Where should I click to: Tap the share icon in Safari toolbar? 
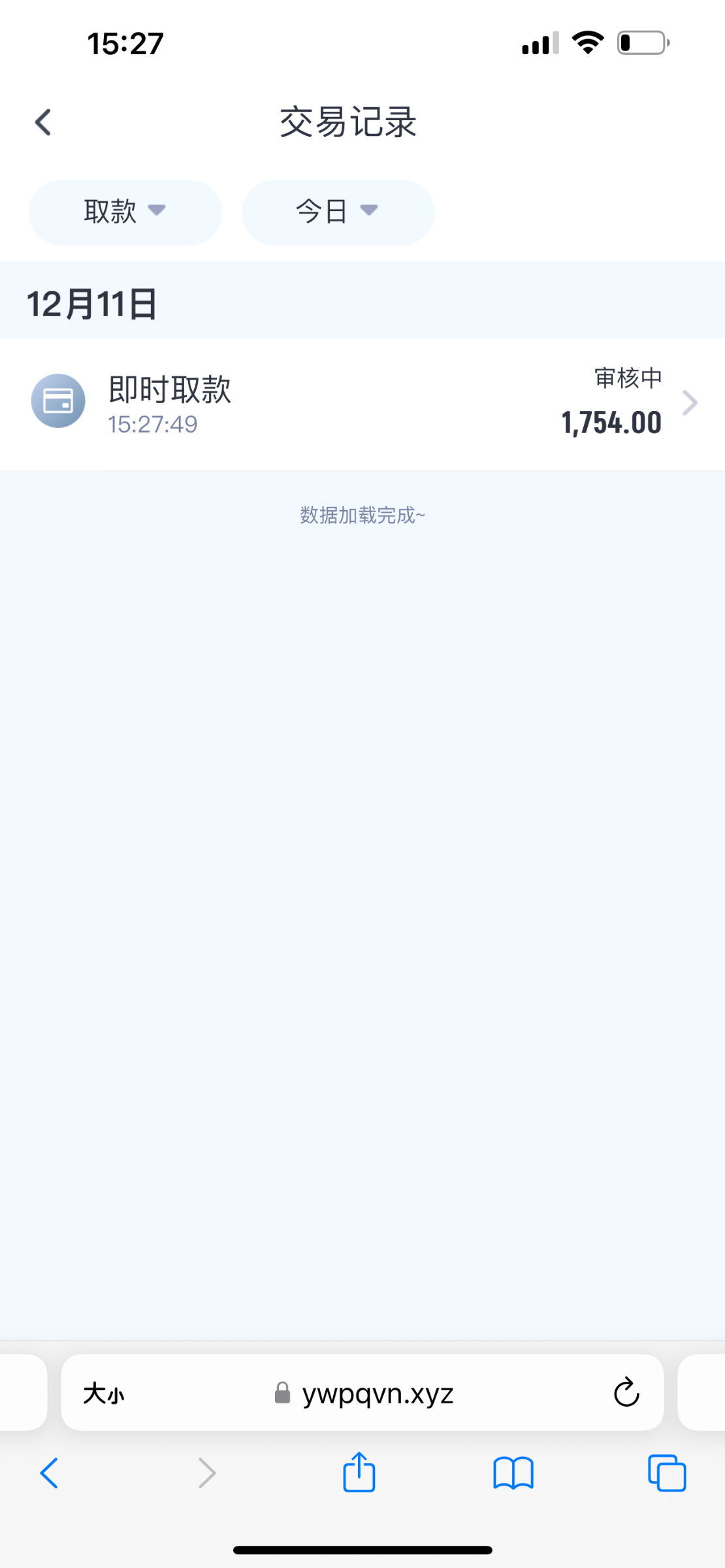tap(358, 1472)
